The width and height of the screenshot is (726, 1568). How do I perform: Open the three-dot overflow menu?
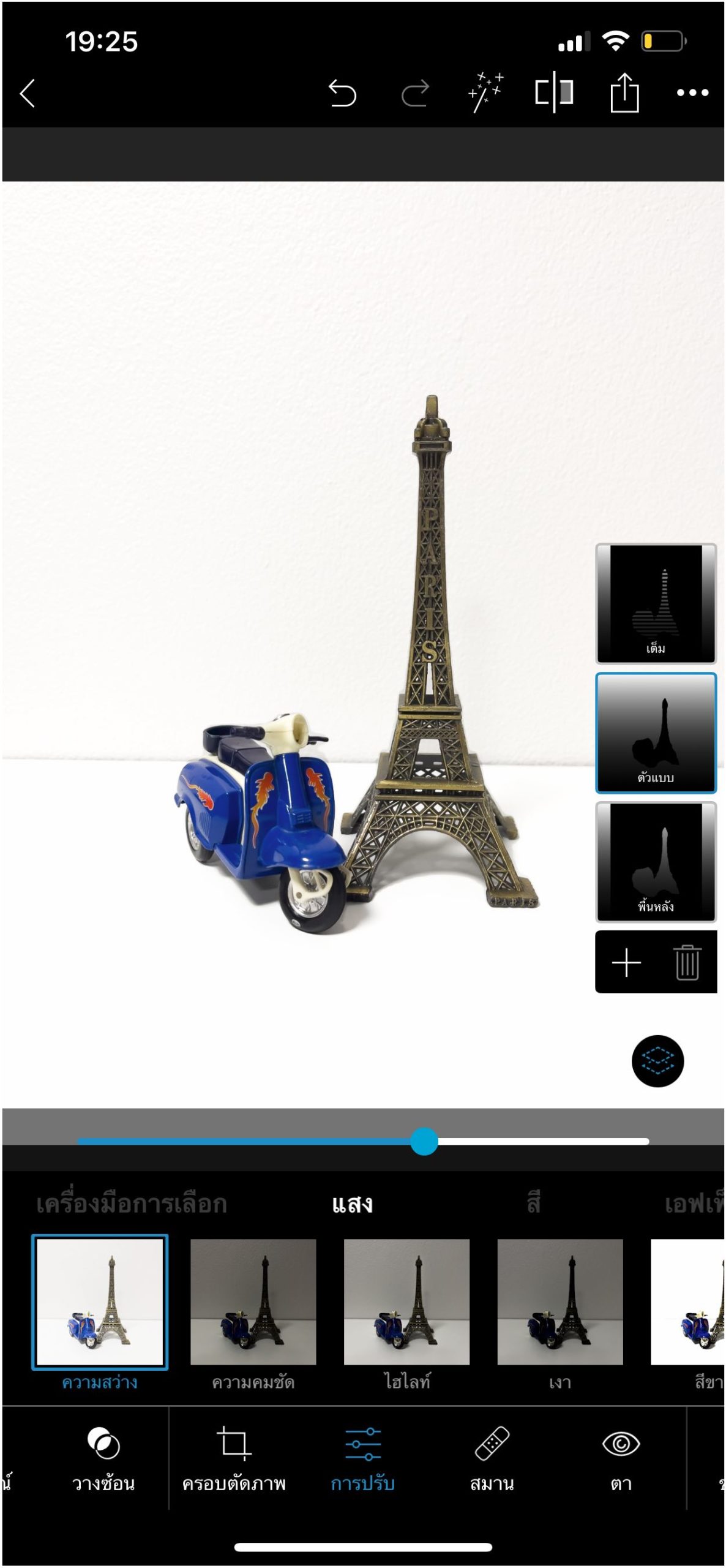pos(692,93)
